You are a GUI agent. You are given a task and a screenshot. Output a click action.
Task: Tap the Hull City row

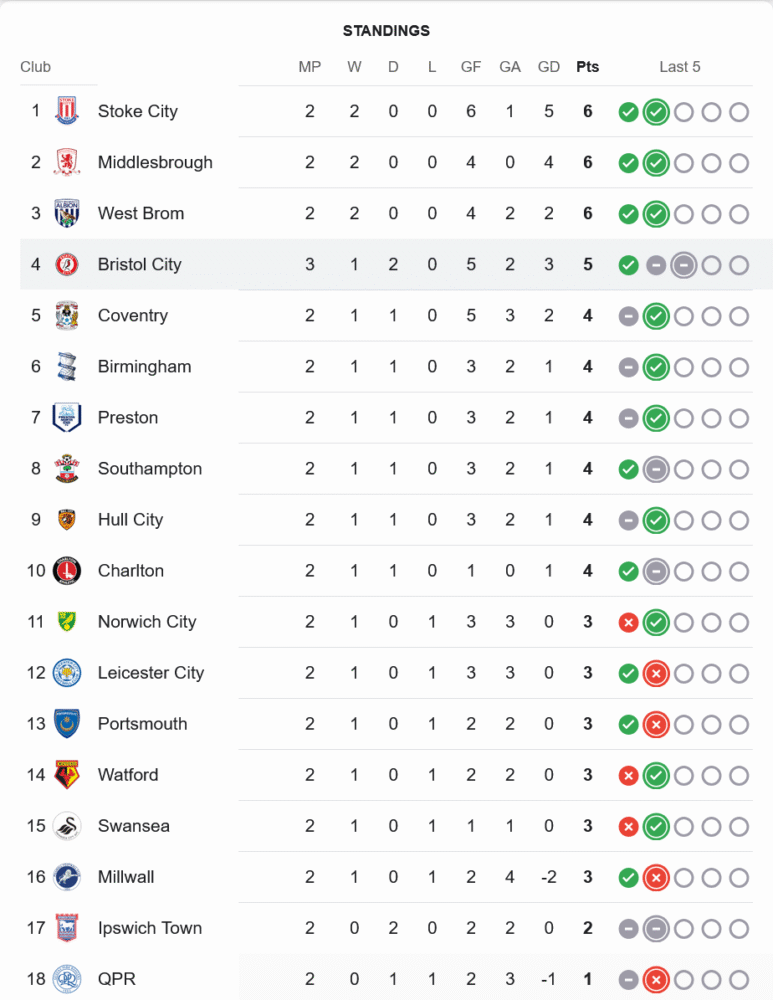[130, 519]
